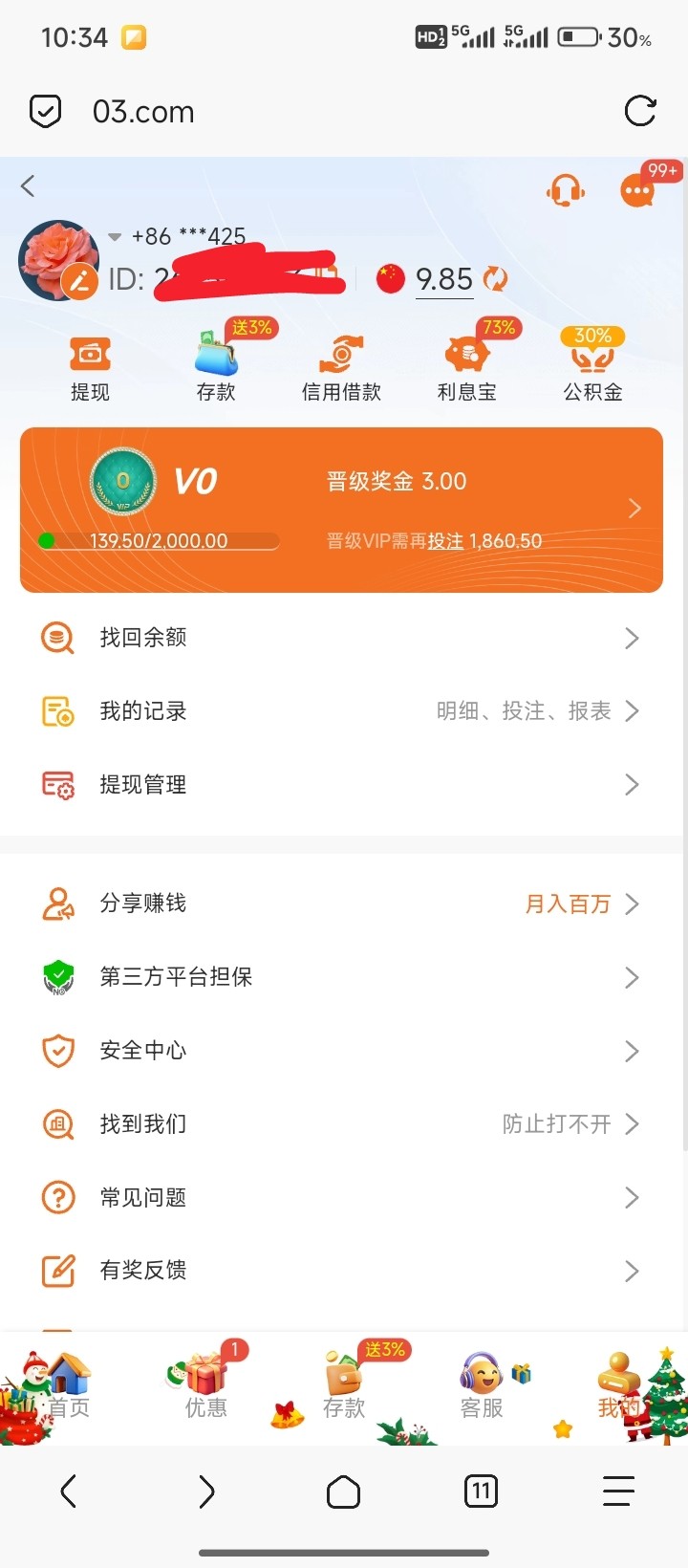Open 我的记录 records row

(341, 711)
